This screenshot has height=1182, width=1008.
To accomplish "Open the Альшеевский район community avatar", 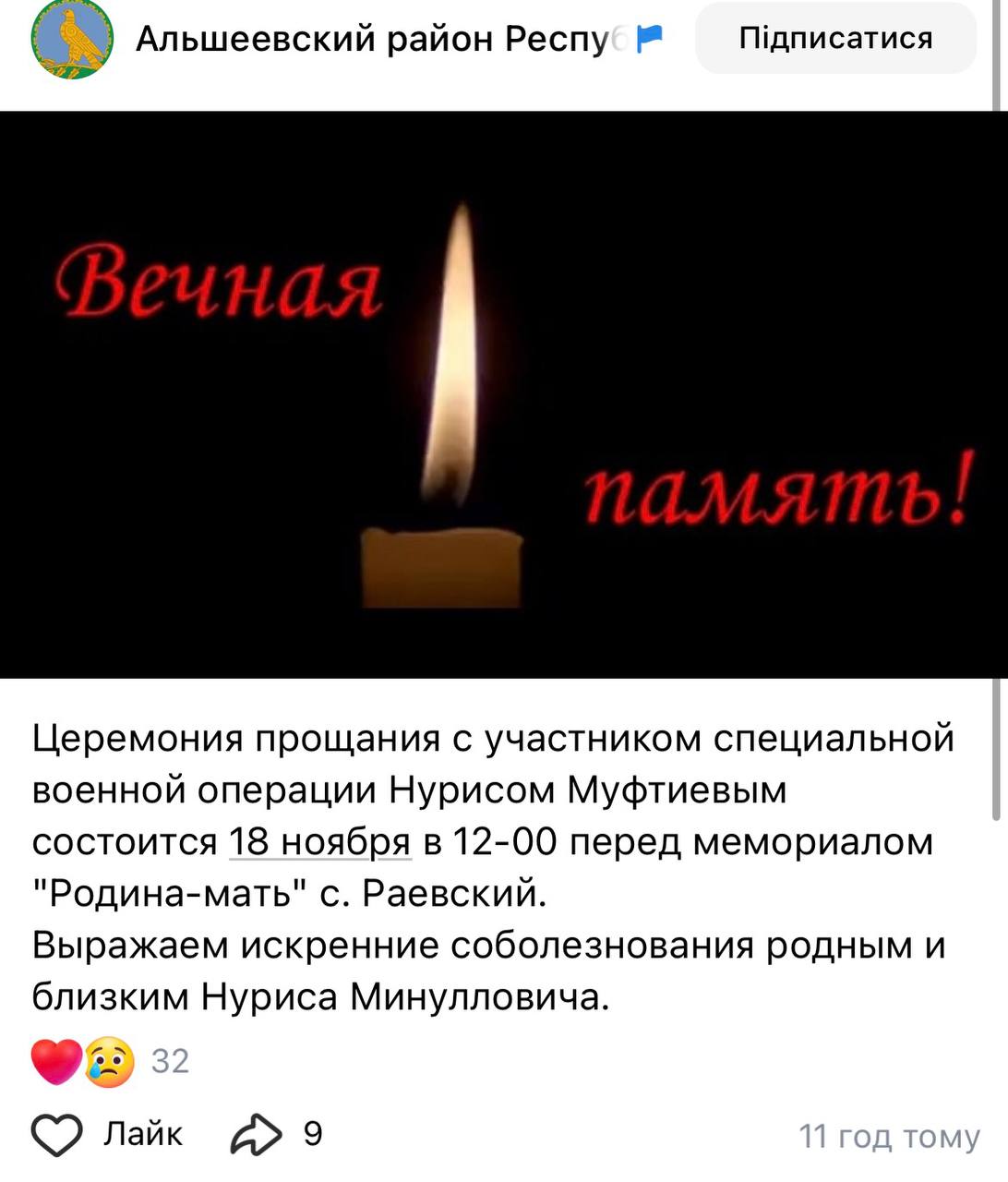I will pyautogui.click(x=72, y=39).
